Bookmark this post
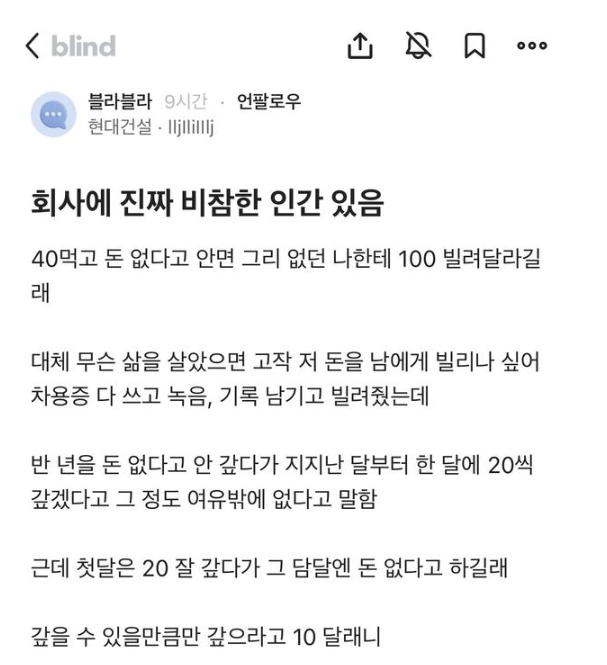 [474, 46]
